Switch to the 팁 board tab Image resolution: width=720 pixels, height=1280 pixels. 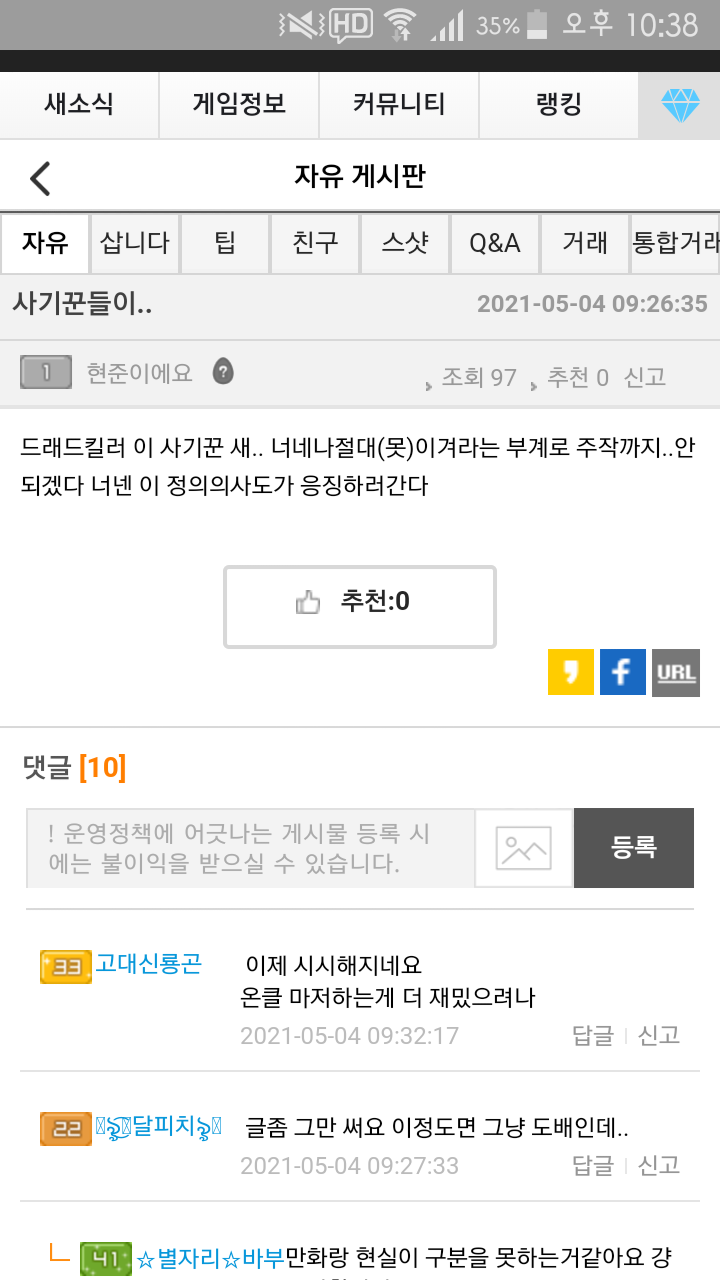coord(225,243)
